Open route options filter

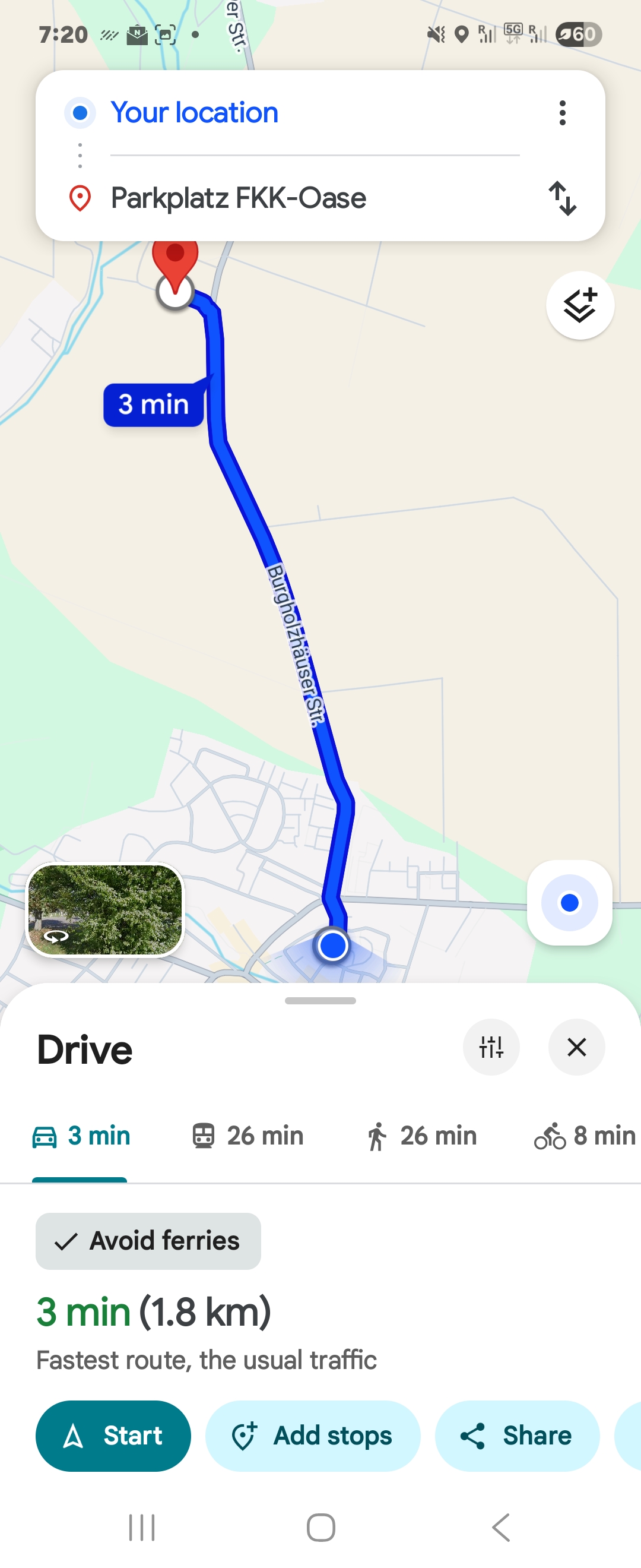(491, 1047)
